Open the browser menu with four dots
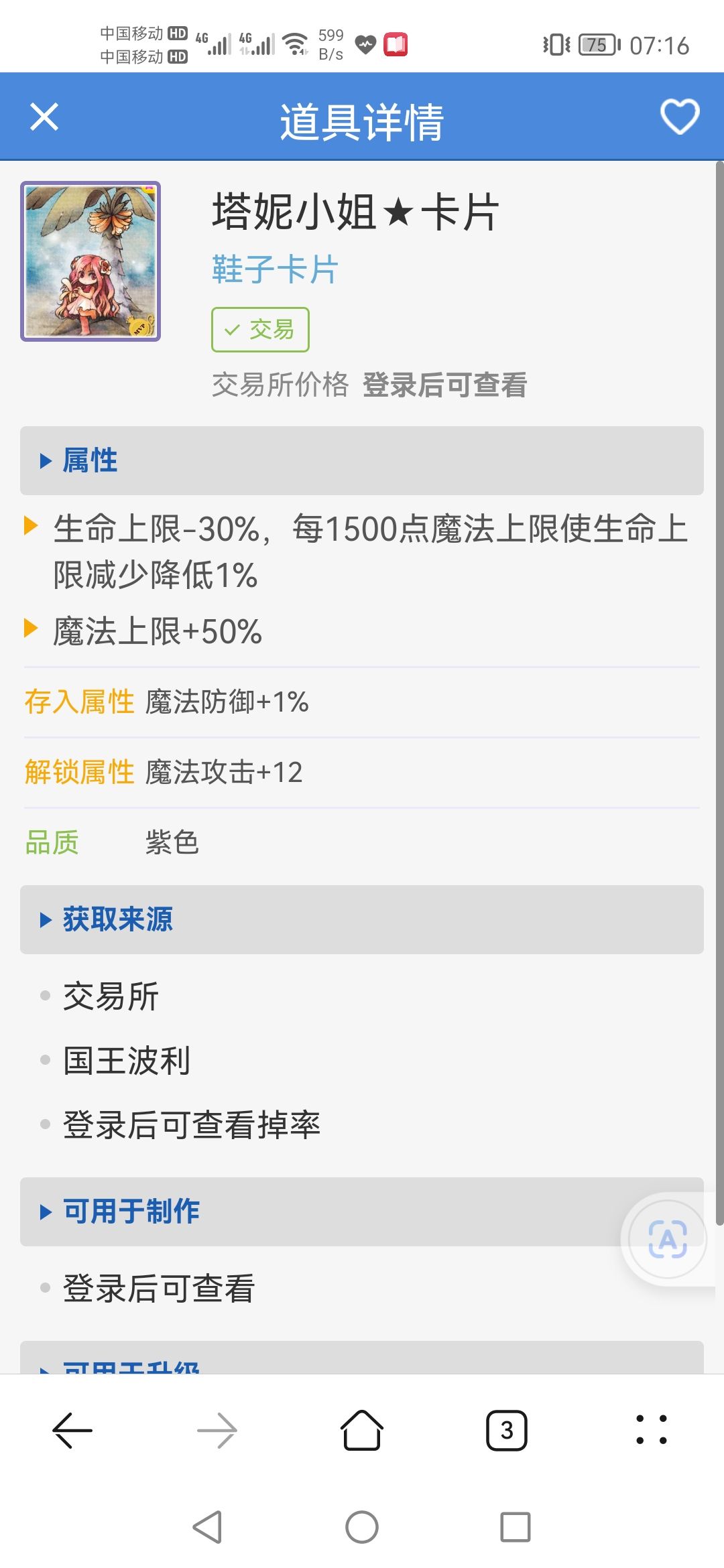Screen dimensions: 724x1568 point(652,1431)
